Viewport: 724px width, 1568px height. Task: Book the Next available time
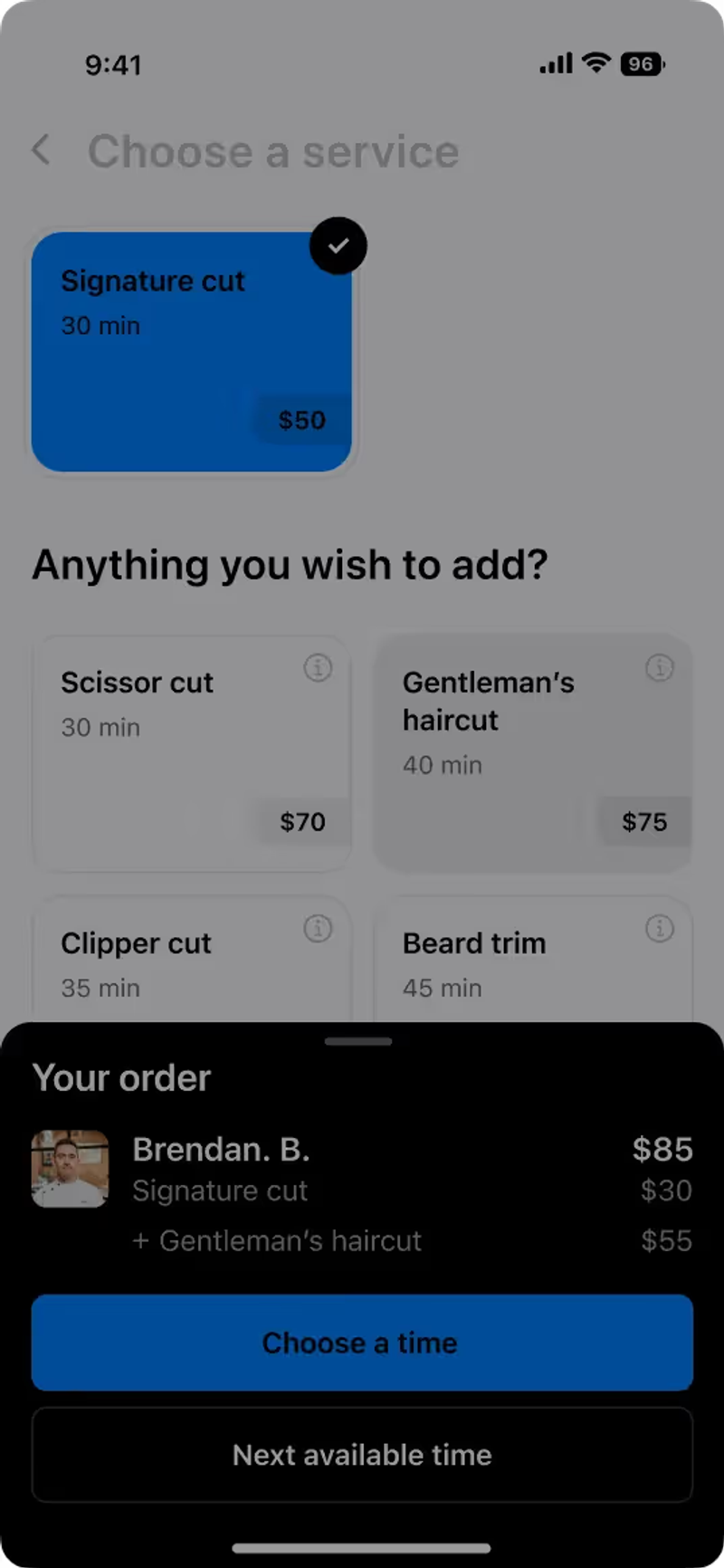coord(362,1455)
